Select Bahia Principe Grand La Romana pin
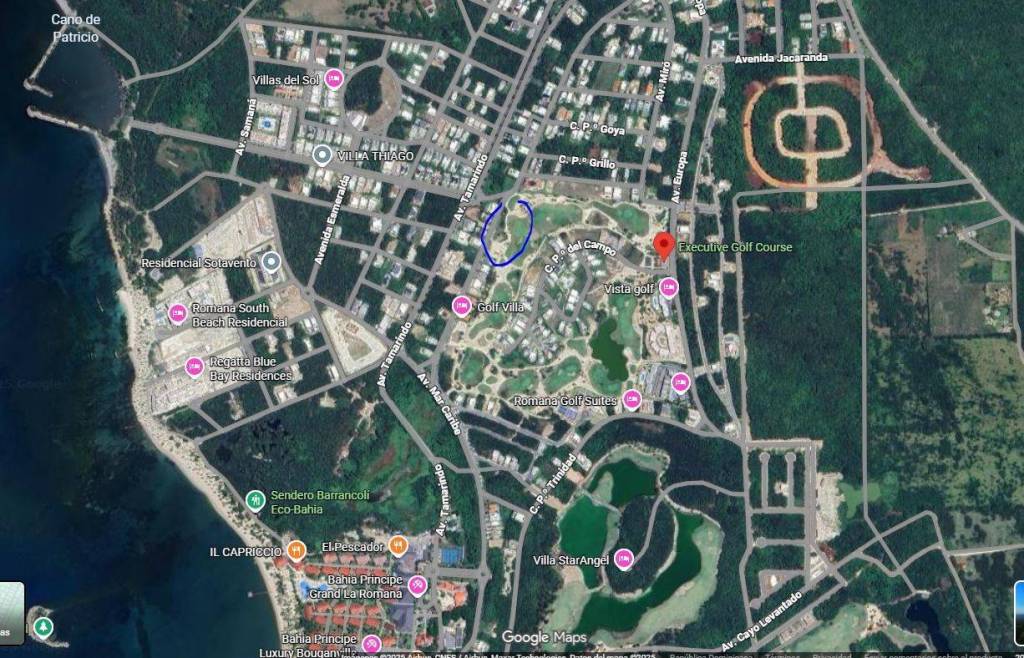 (x=417, y=586)
